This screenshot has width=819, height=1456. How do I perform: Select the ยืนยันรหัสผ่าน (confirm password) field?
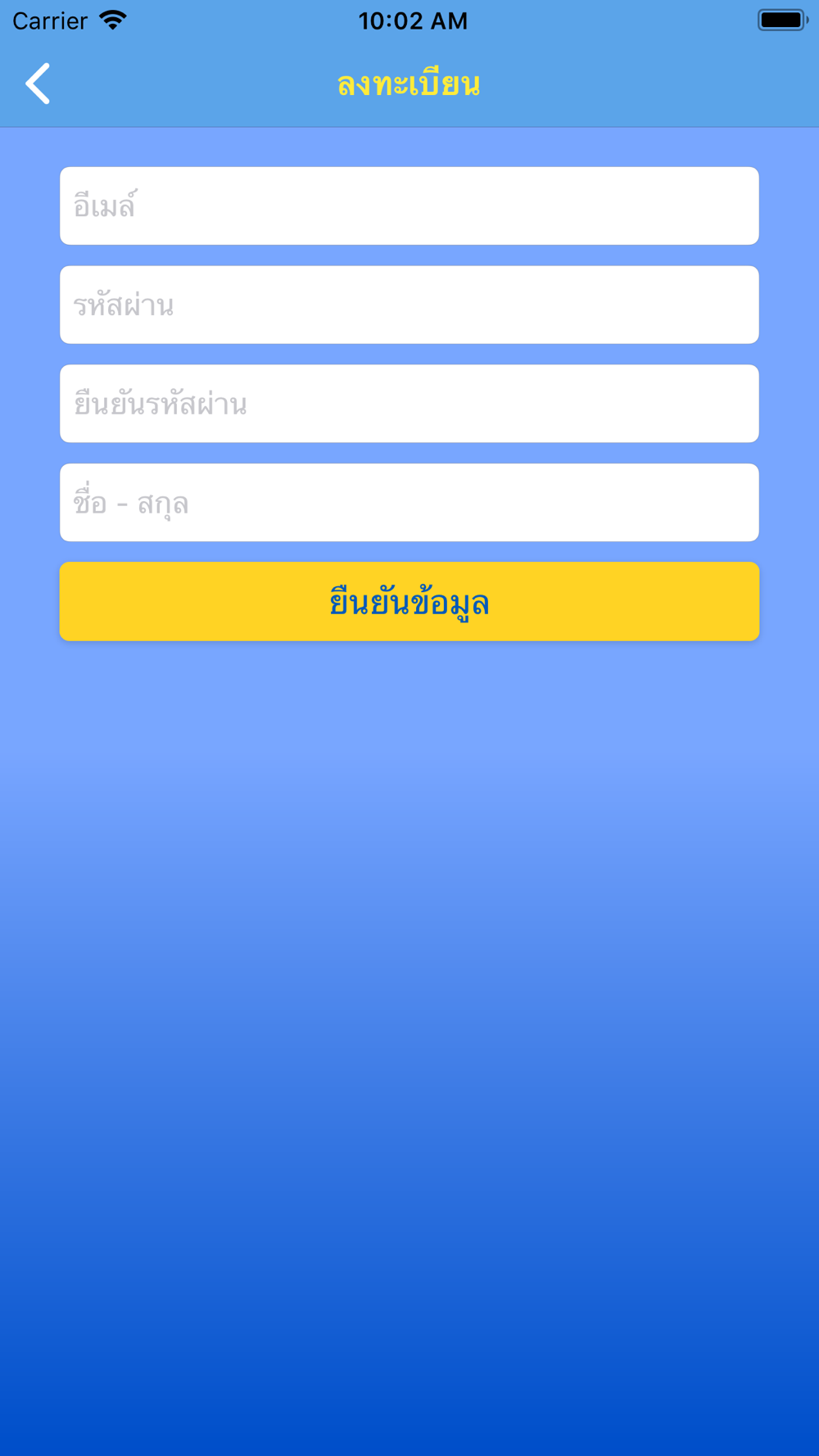click(409, 404)
